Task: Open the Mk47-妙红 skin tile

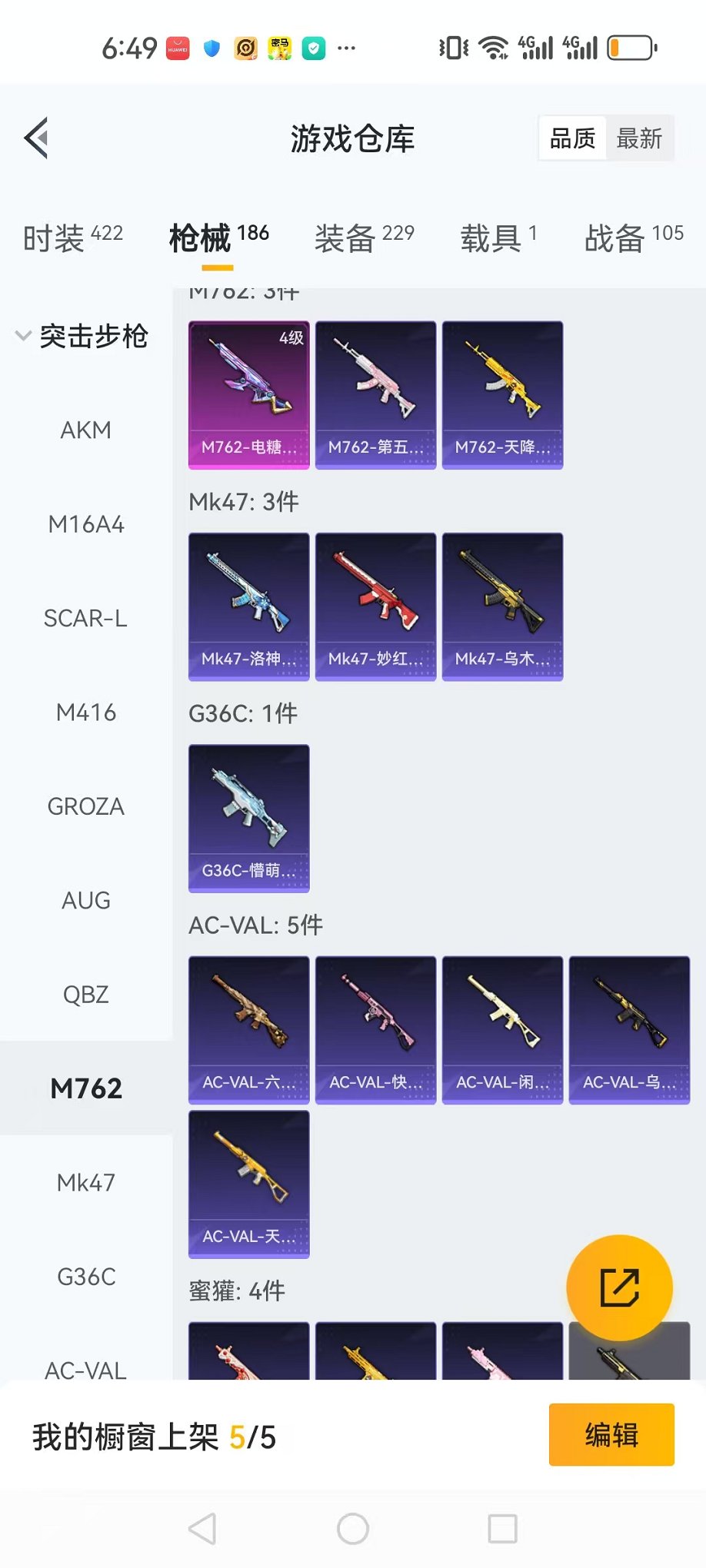Action: [x=375, y=606]
